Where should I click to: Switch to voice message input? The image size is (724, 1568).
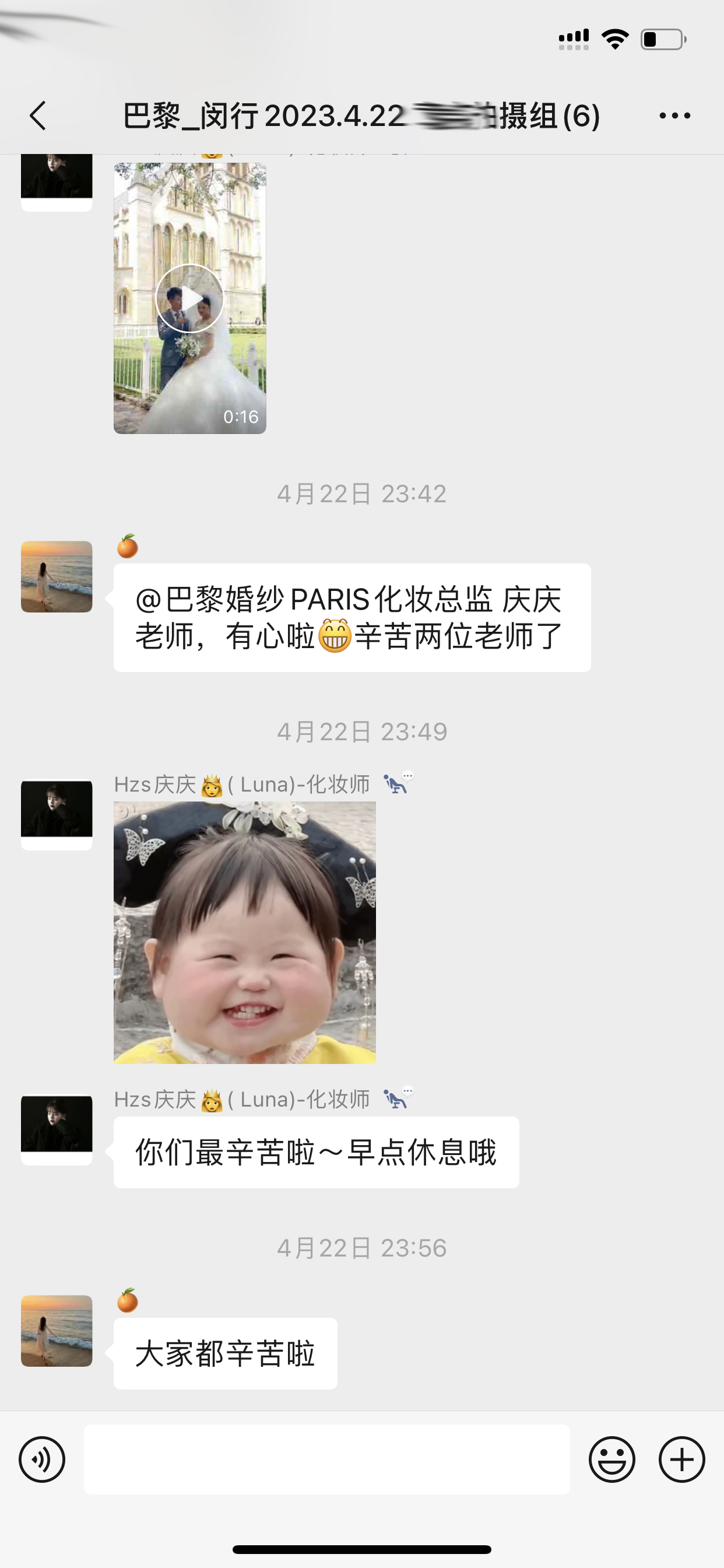tap(42, 1459)
